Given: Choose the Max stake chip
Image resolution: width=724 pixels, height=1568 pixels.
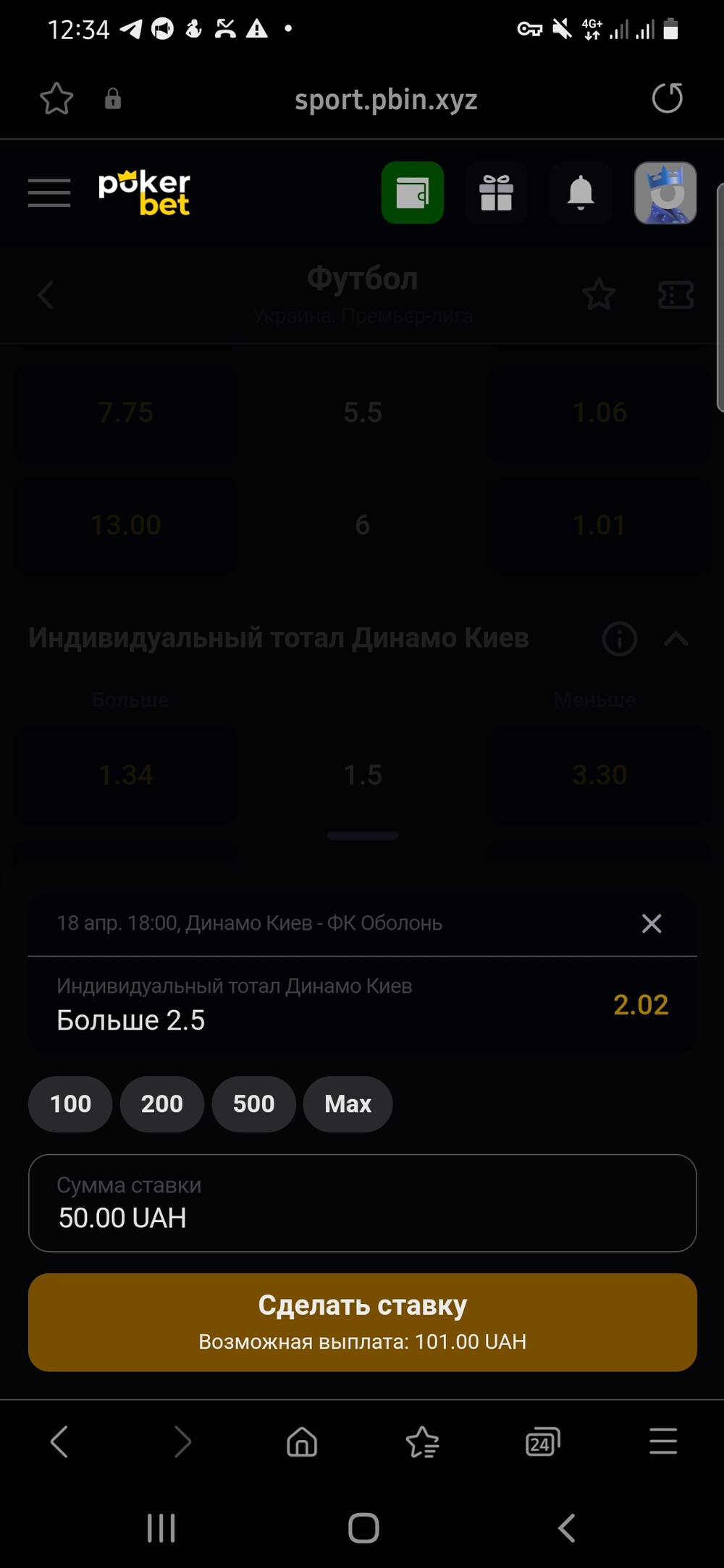Looking at the screenshot, I should point(348,1103).
